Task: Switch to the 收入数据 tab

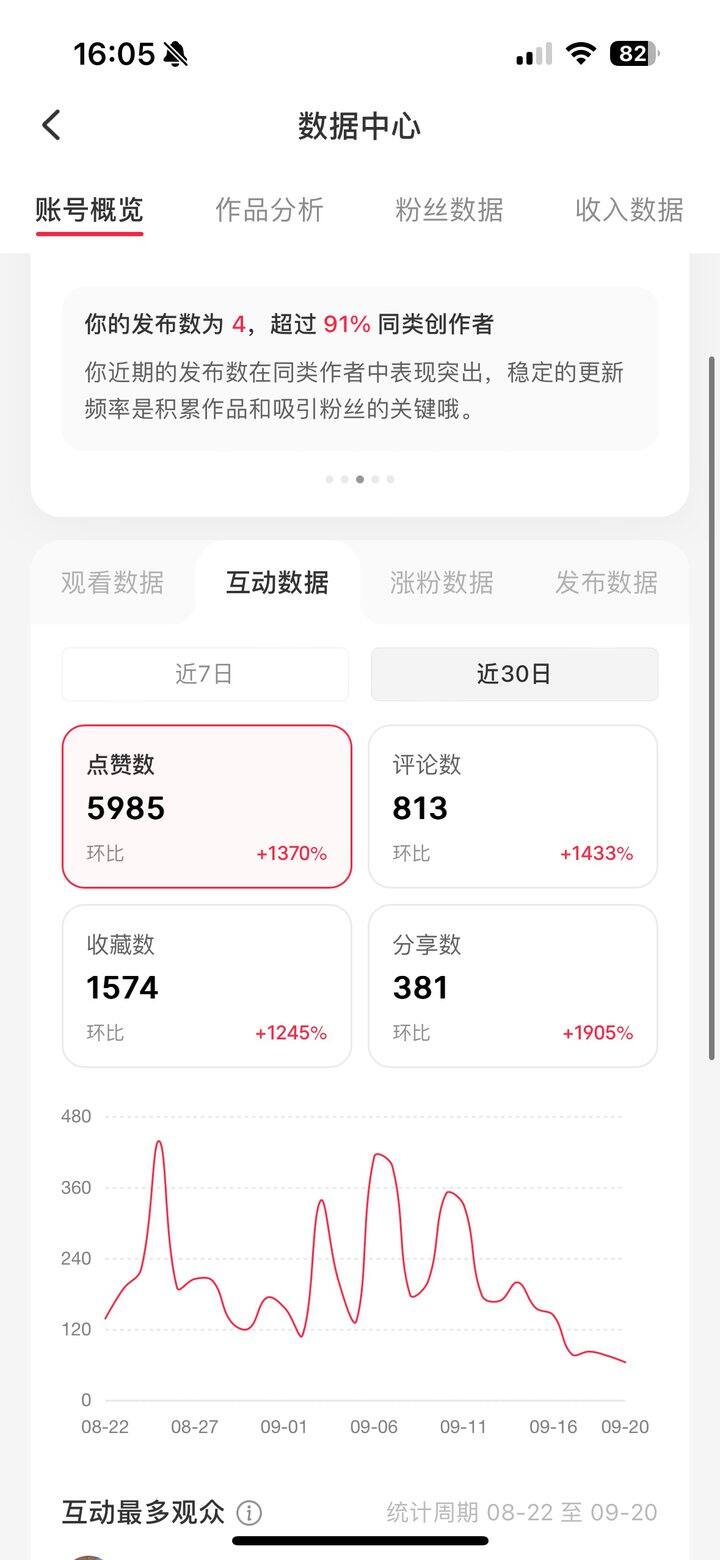Action: (629, 210)
